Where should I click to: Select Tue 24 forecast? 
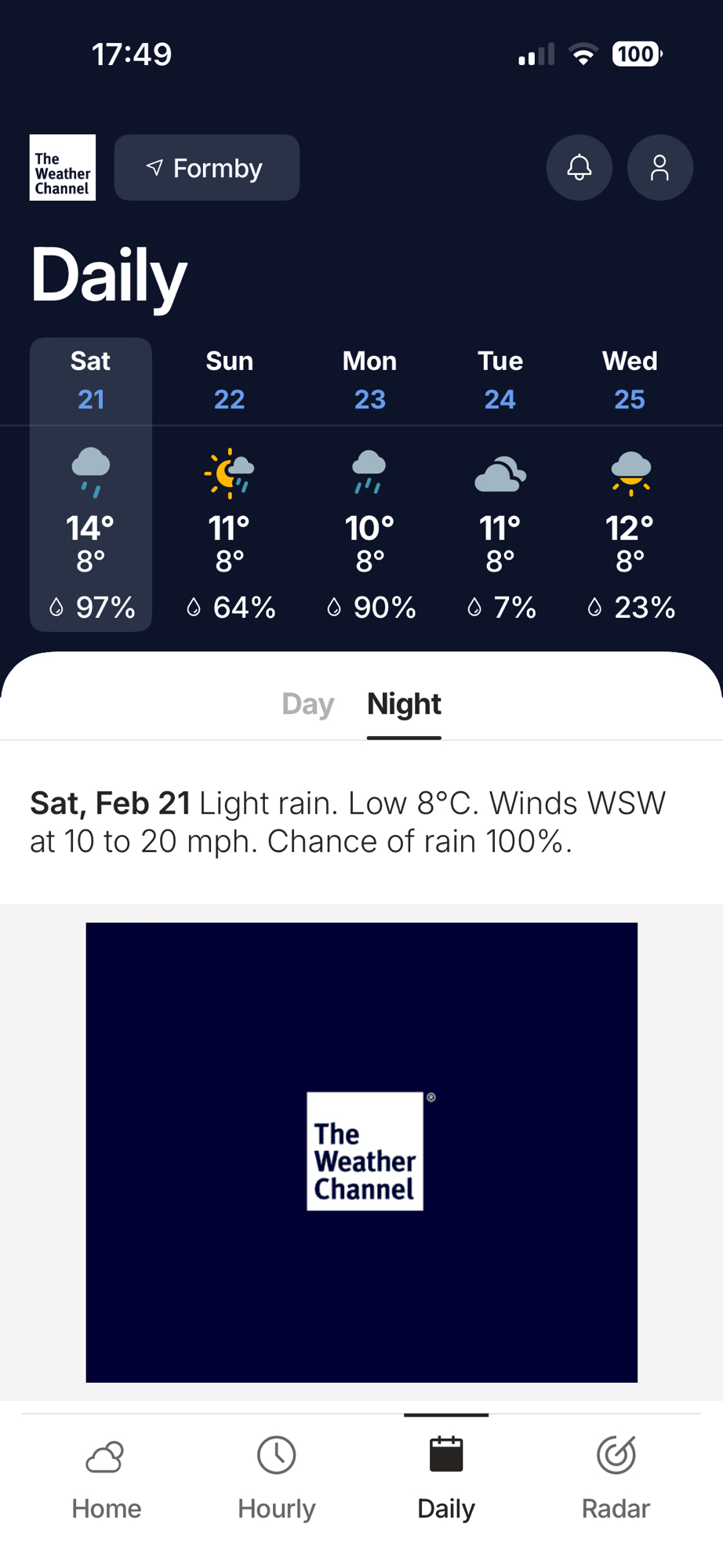pyautogui.click(x=500, y=484)
